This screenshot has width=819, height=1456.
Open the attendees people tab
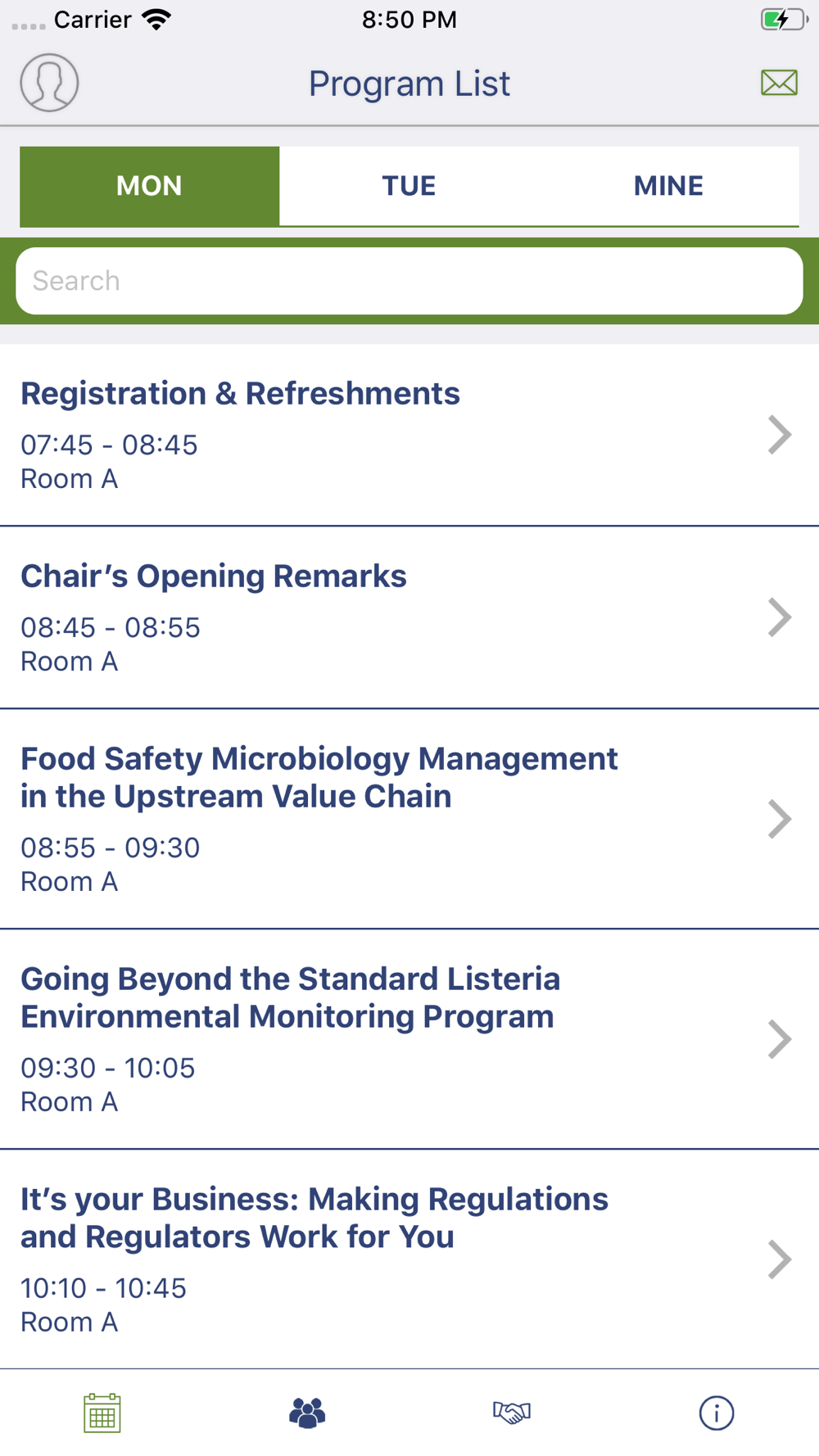[x=307, y=1413]
